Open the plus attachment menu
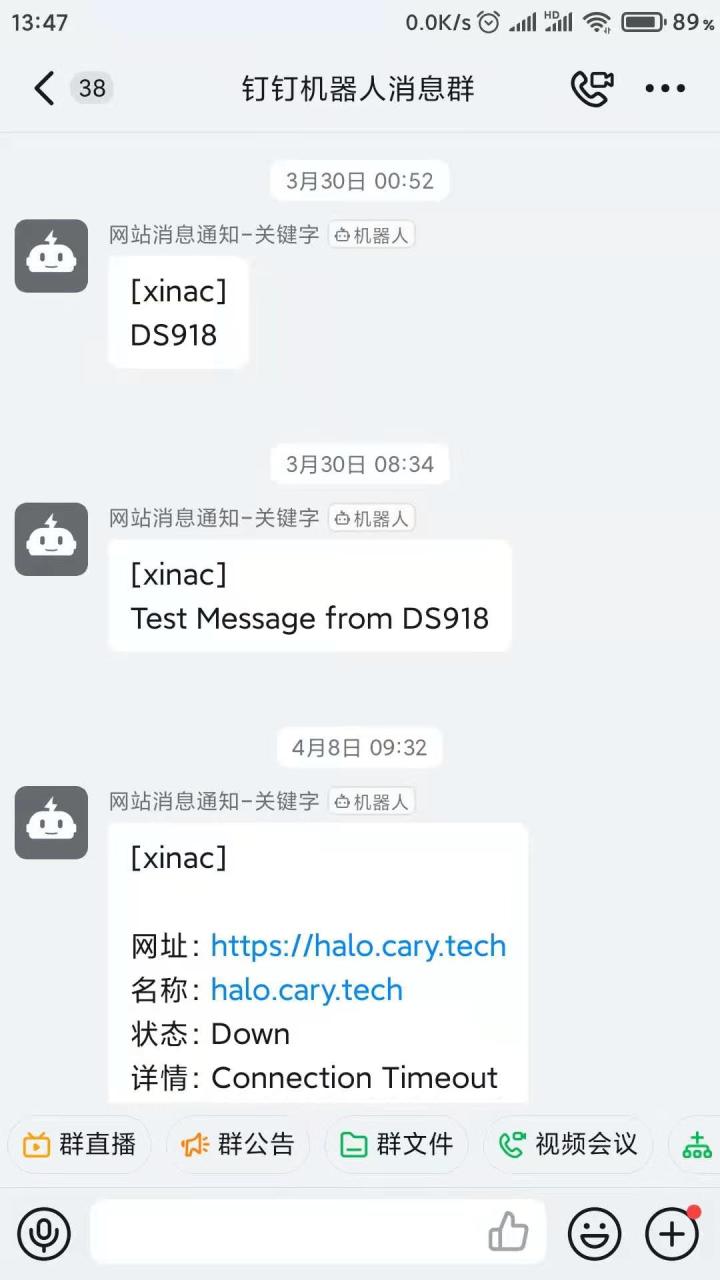720x1280 pixels. (672, 1234)
